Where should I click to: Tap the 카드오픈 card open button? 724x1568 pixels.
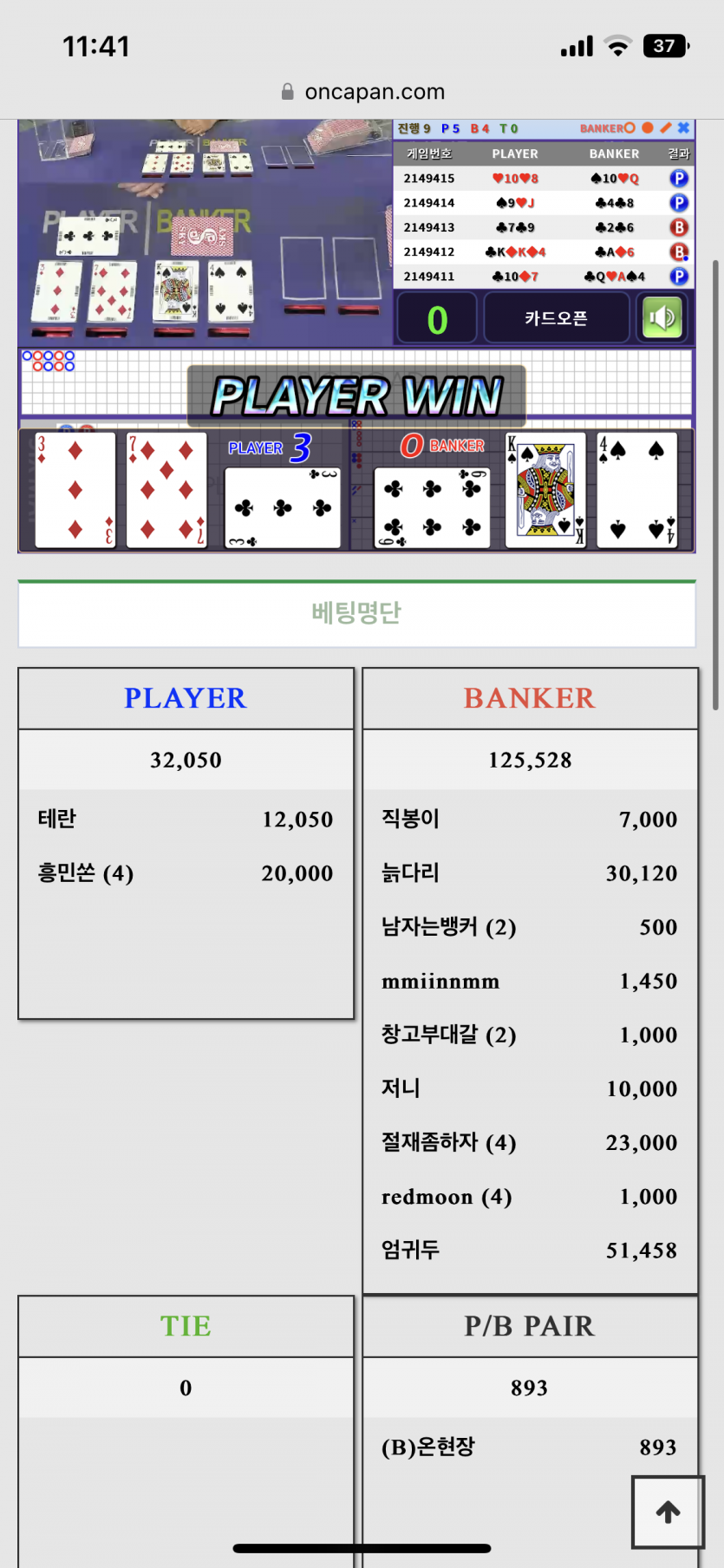tap(556, 318)
